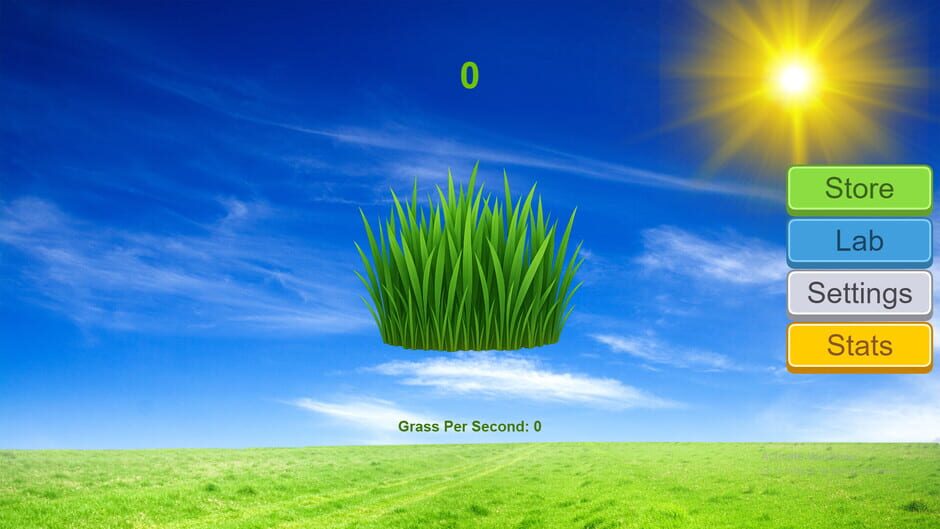Viewport: 940px width, 529px height.
Task: Go to the Lab
Action: (x=859, y=241)
